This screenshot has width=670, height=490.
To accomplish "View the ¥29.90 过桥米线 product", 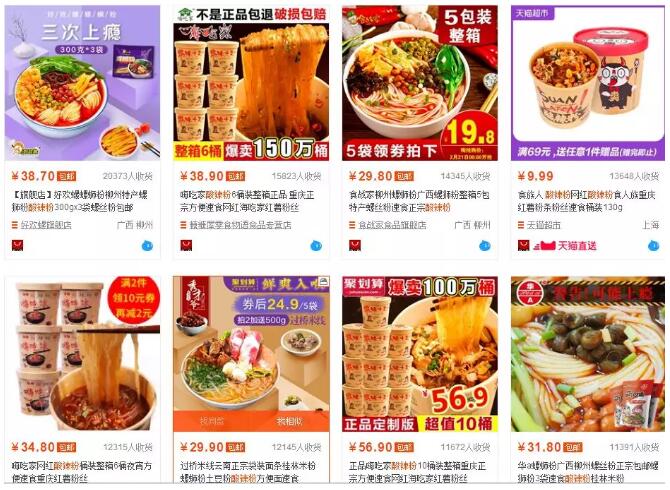I will click(251, 354).
